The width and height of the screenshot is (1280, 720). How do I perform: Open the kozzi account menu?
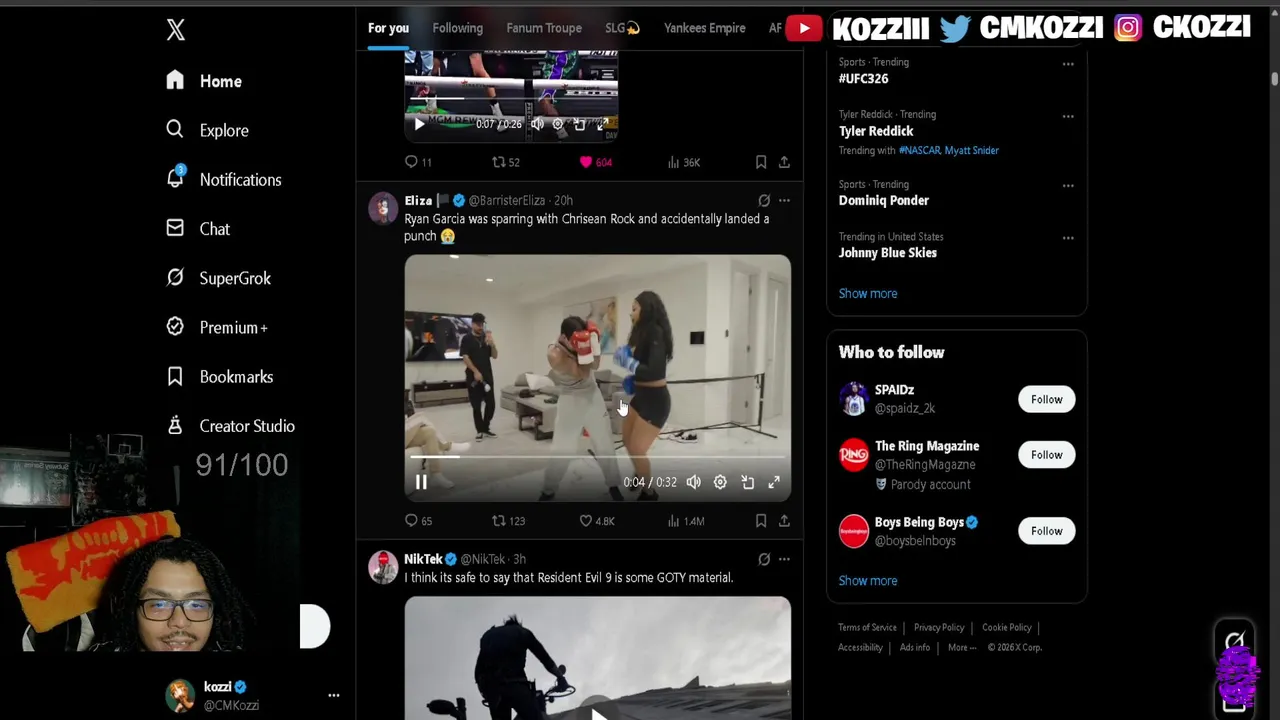pos(333,695)
